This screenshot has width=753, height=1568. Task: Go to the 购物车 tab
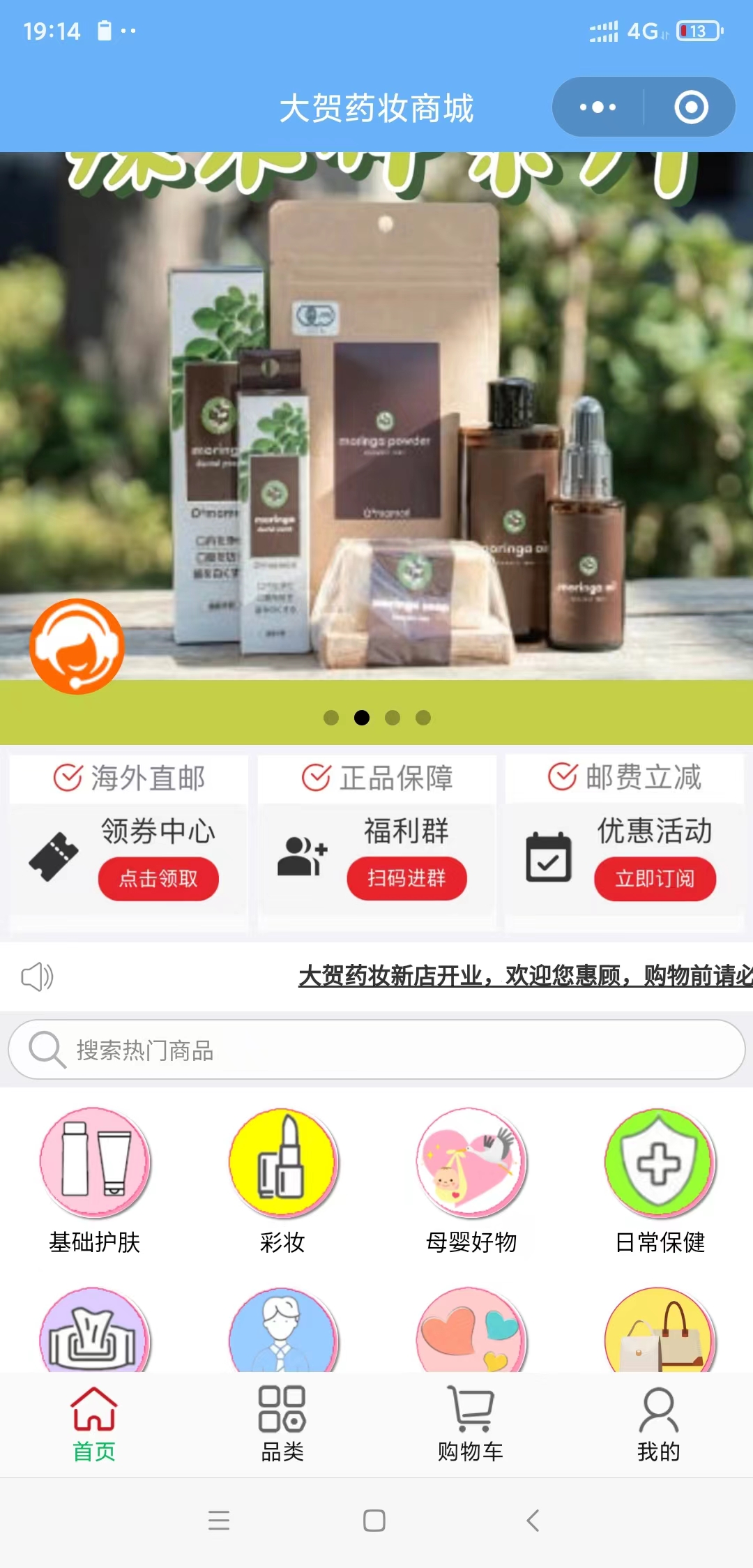(x=471, y=1424)
